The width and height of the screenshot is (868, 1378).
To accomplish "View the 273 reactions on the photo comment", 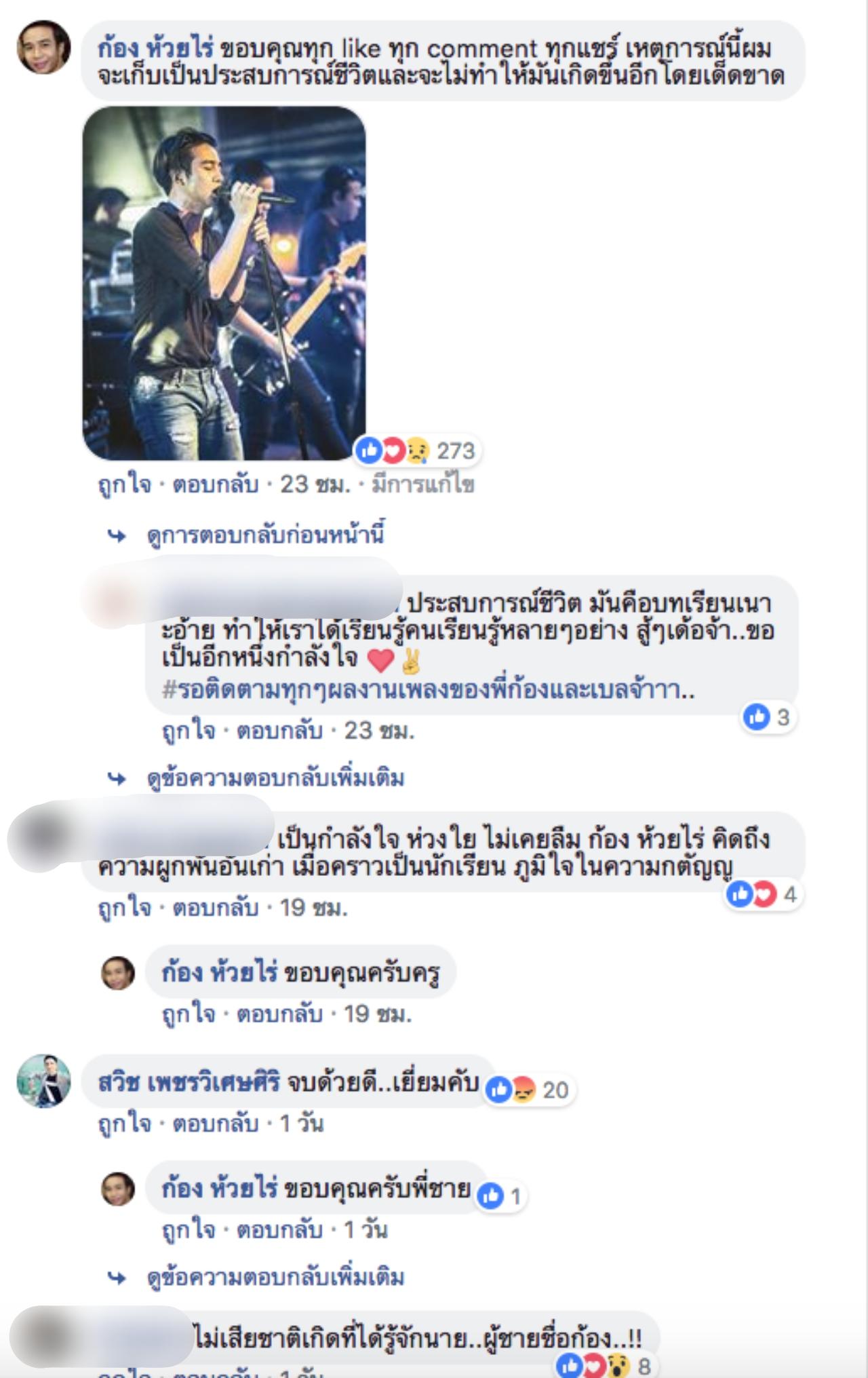I will coord(418,451).
